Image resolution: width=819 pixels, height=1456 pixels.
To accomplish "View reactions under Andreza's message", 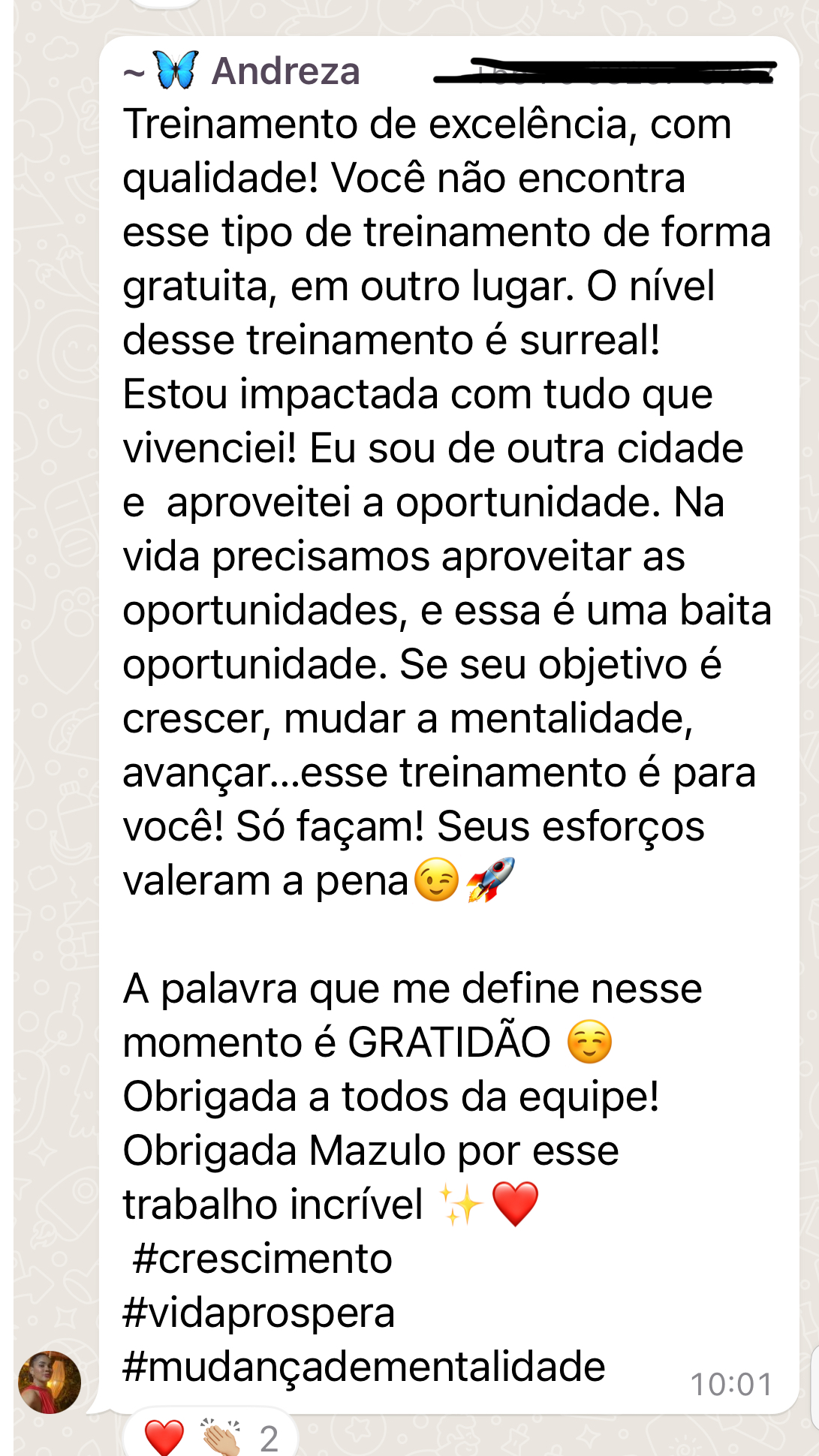I will click(x=211, y=1435).
